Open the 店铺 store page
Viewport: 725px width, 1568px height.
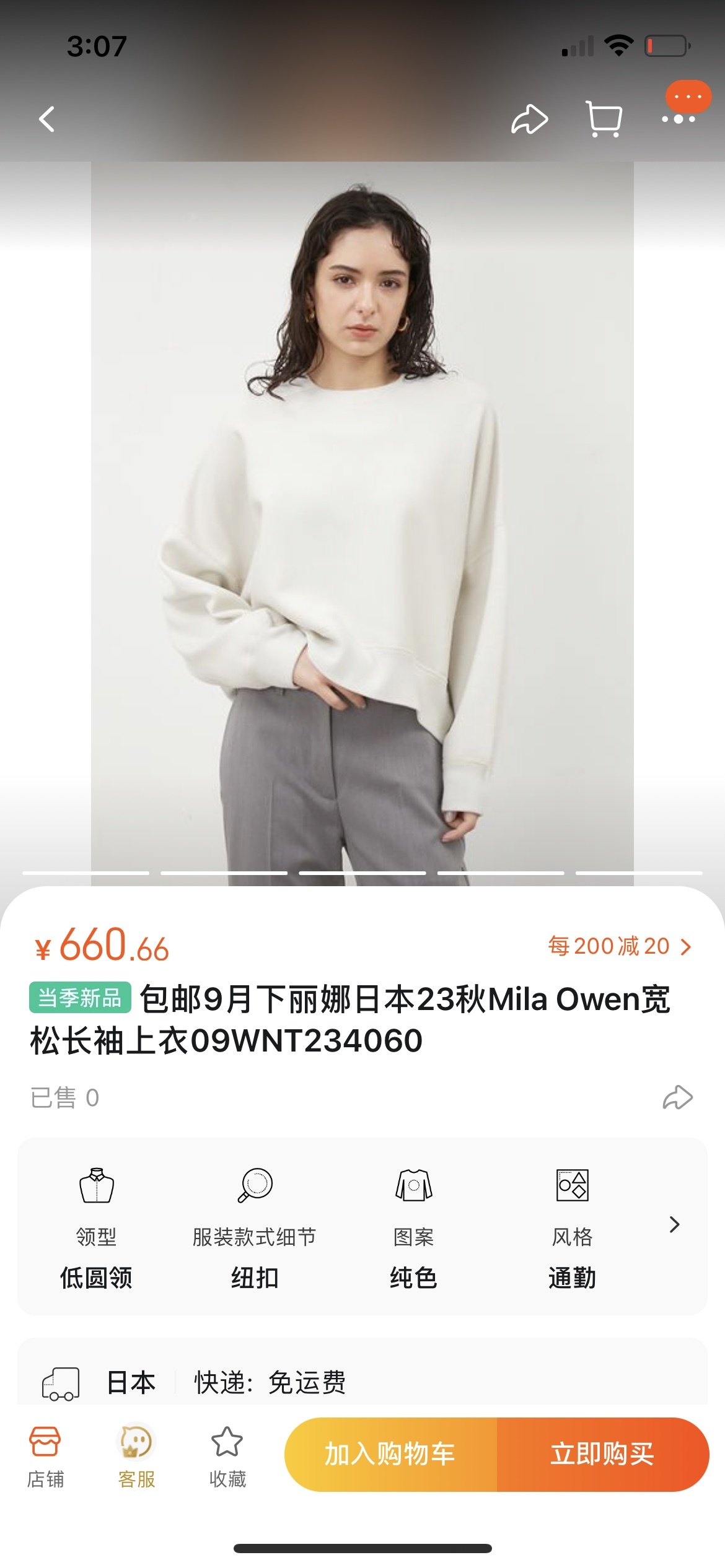tap(45, 1457)
